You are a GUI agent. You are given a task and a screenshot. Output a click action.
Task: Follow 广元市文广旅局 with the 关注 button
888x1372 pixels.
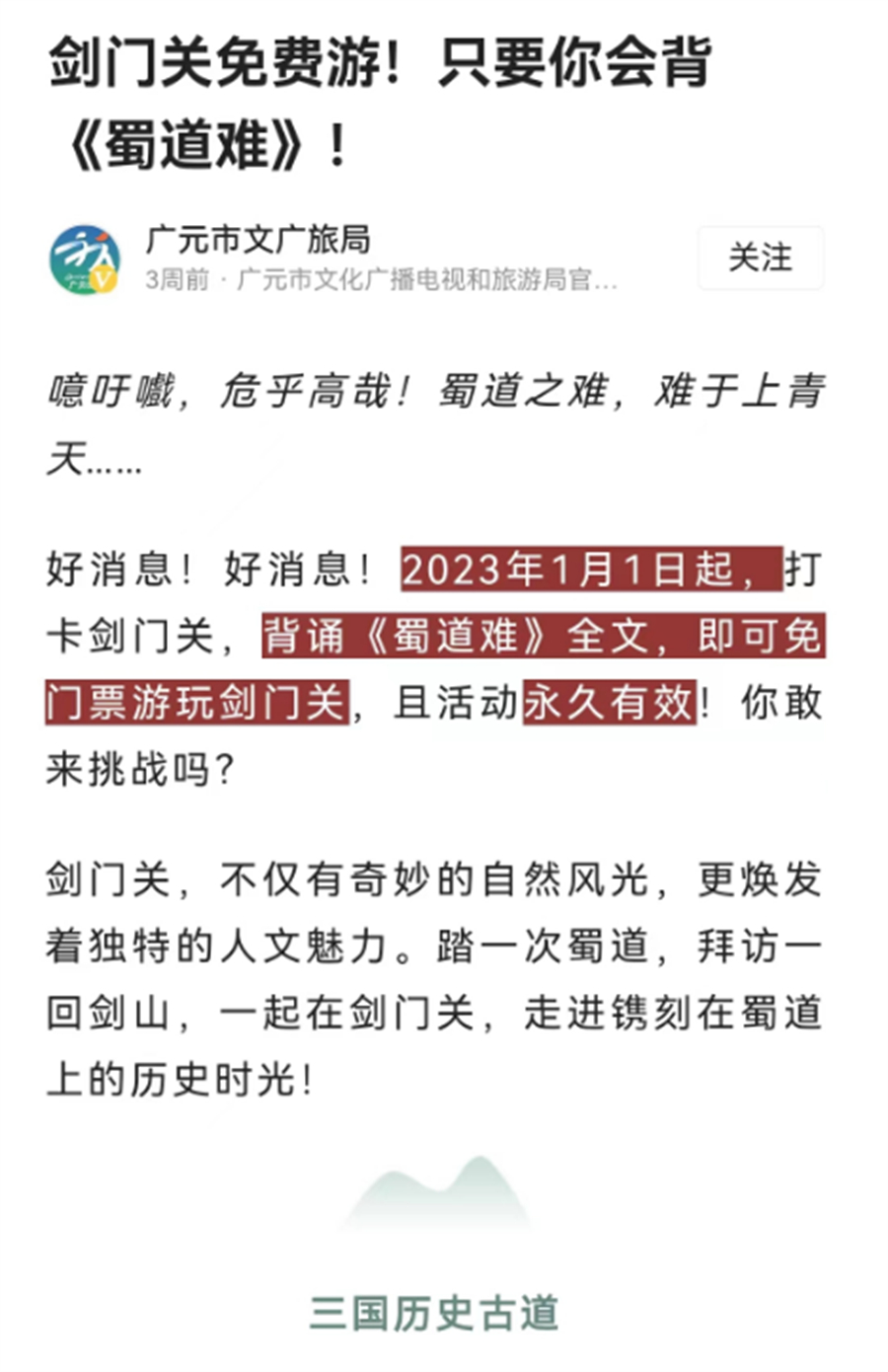(x=761, y=258)
